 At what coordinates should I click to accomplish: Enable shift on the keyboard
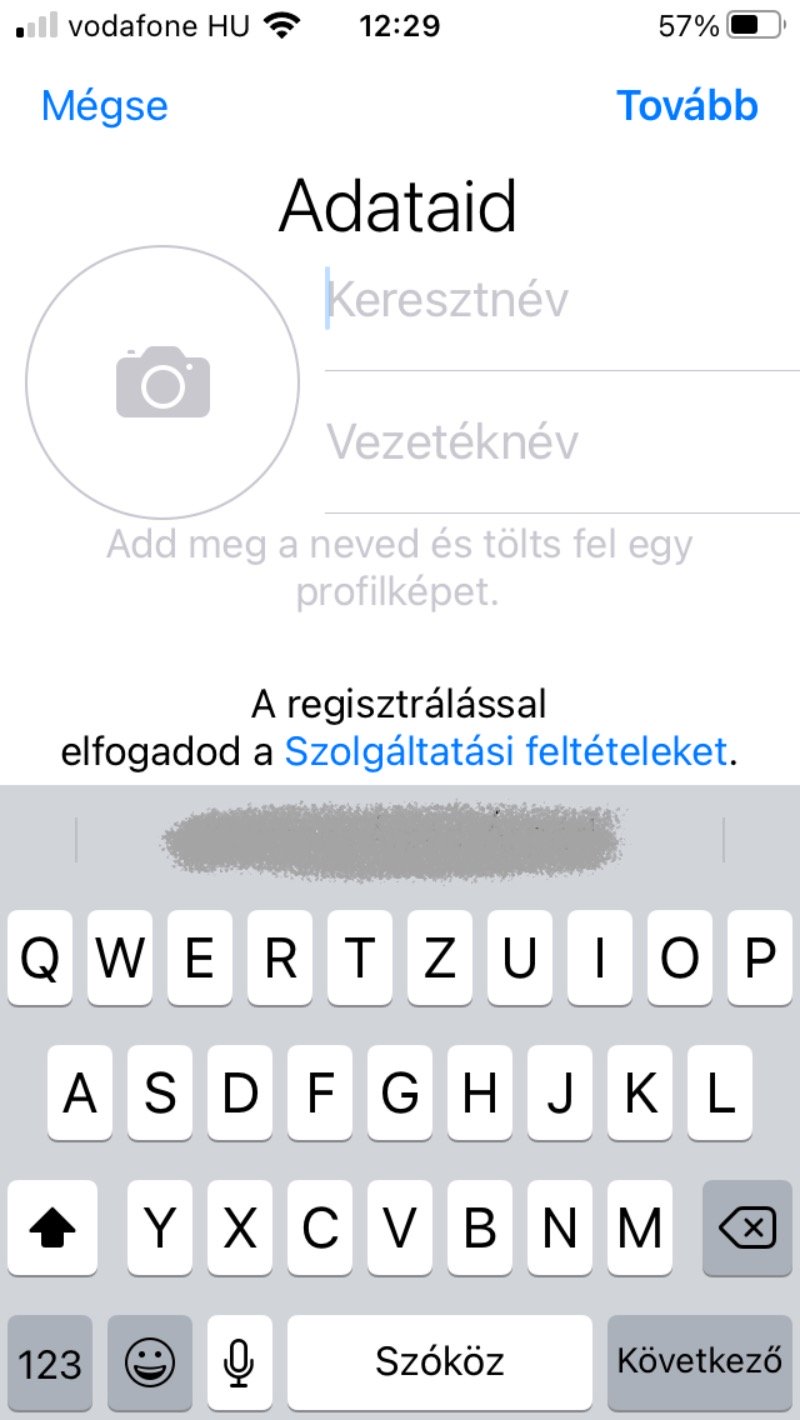coord(52,1228)
